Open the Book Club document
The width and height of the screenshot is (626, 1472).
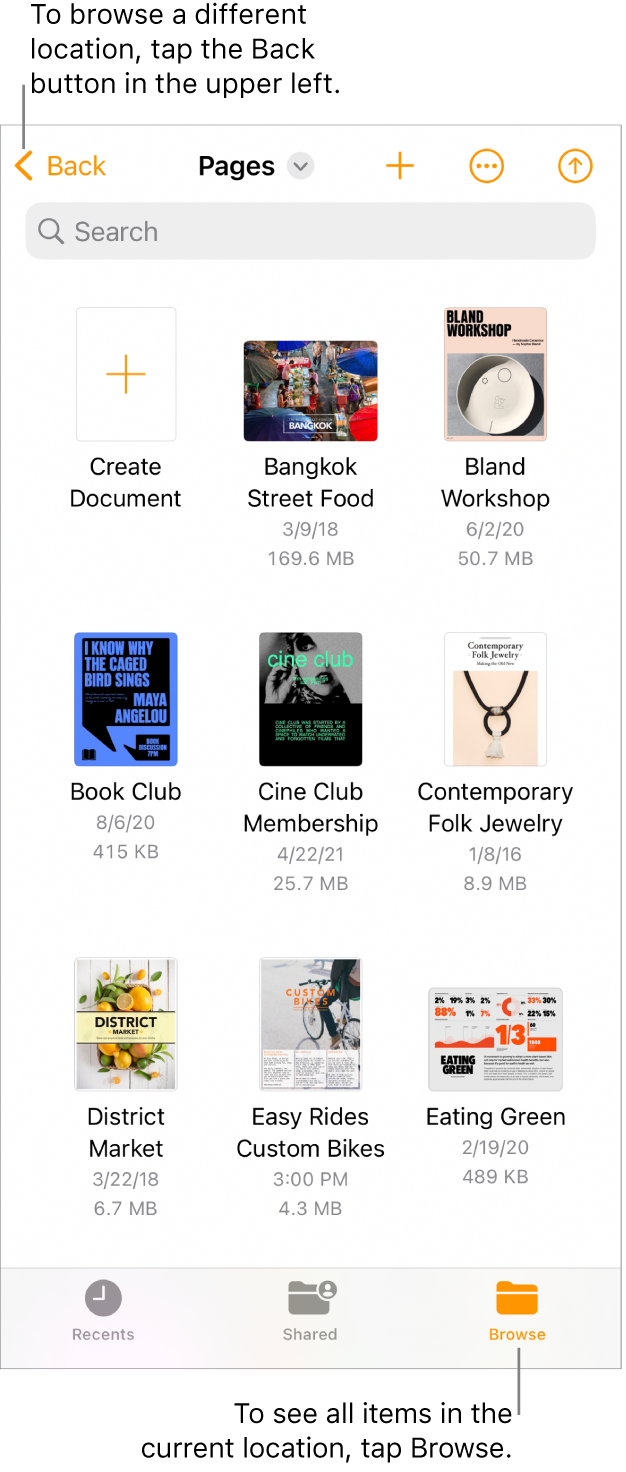pos(126,699)
